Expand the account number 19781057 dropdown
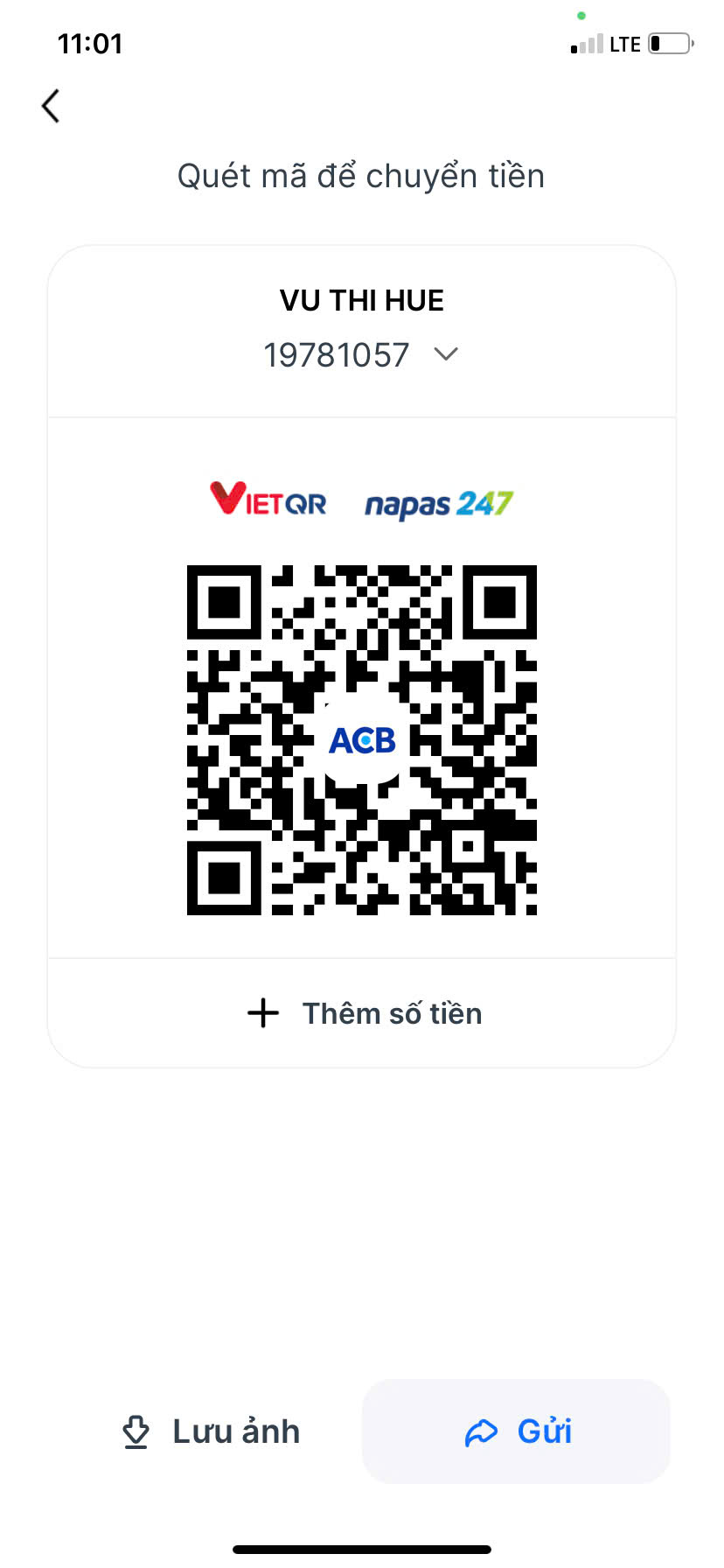The image size is (724, 1568). coord(445,354)
